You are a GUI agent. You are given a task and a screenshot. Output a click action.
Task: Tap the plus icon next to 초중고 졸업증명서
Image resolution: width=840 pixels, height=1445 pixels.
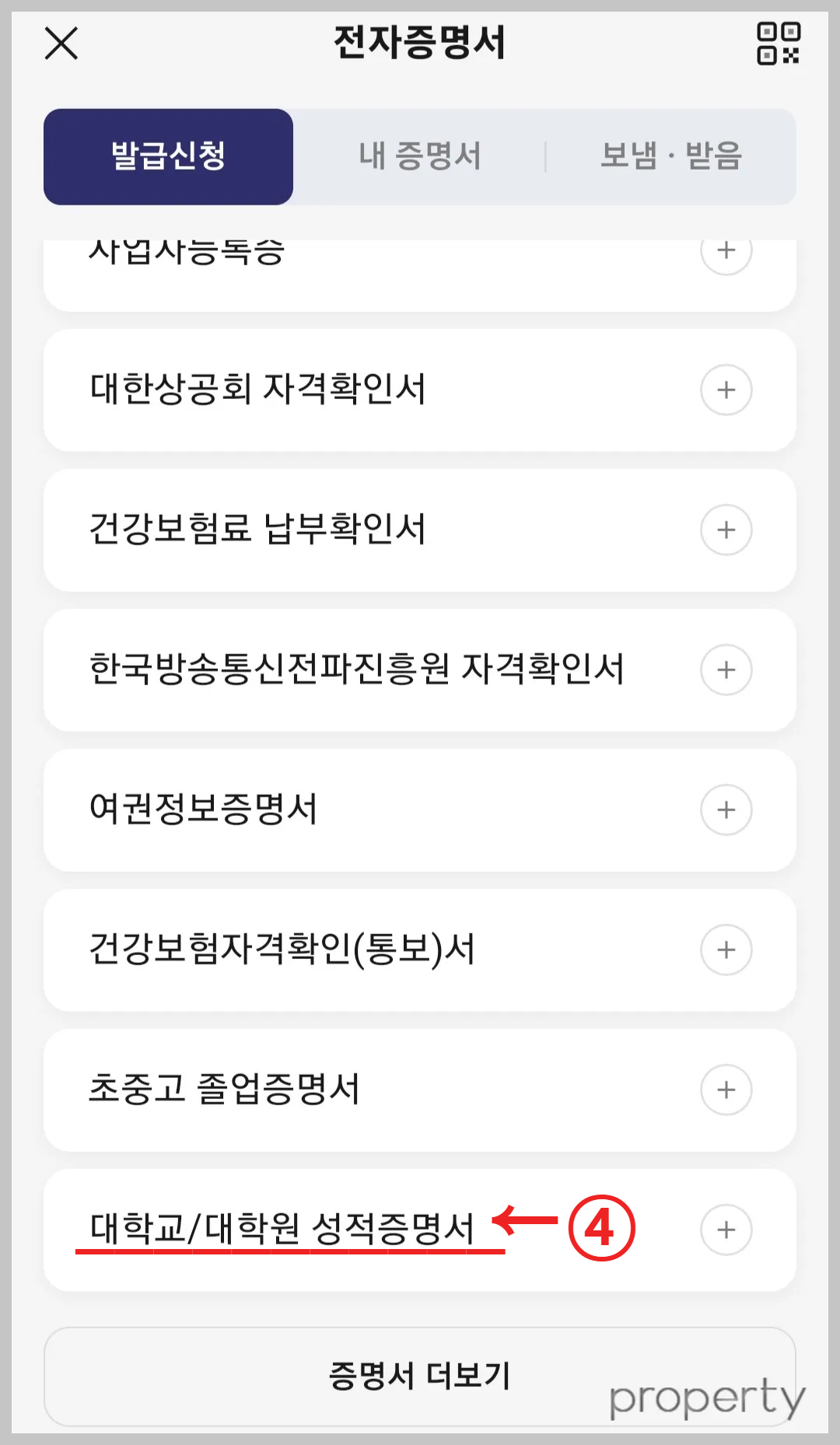click(726, 1090)
